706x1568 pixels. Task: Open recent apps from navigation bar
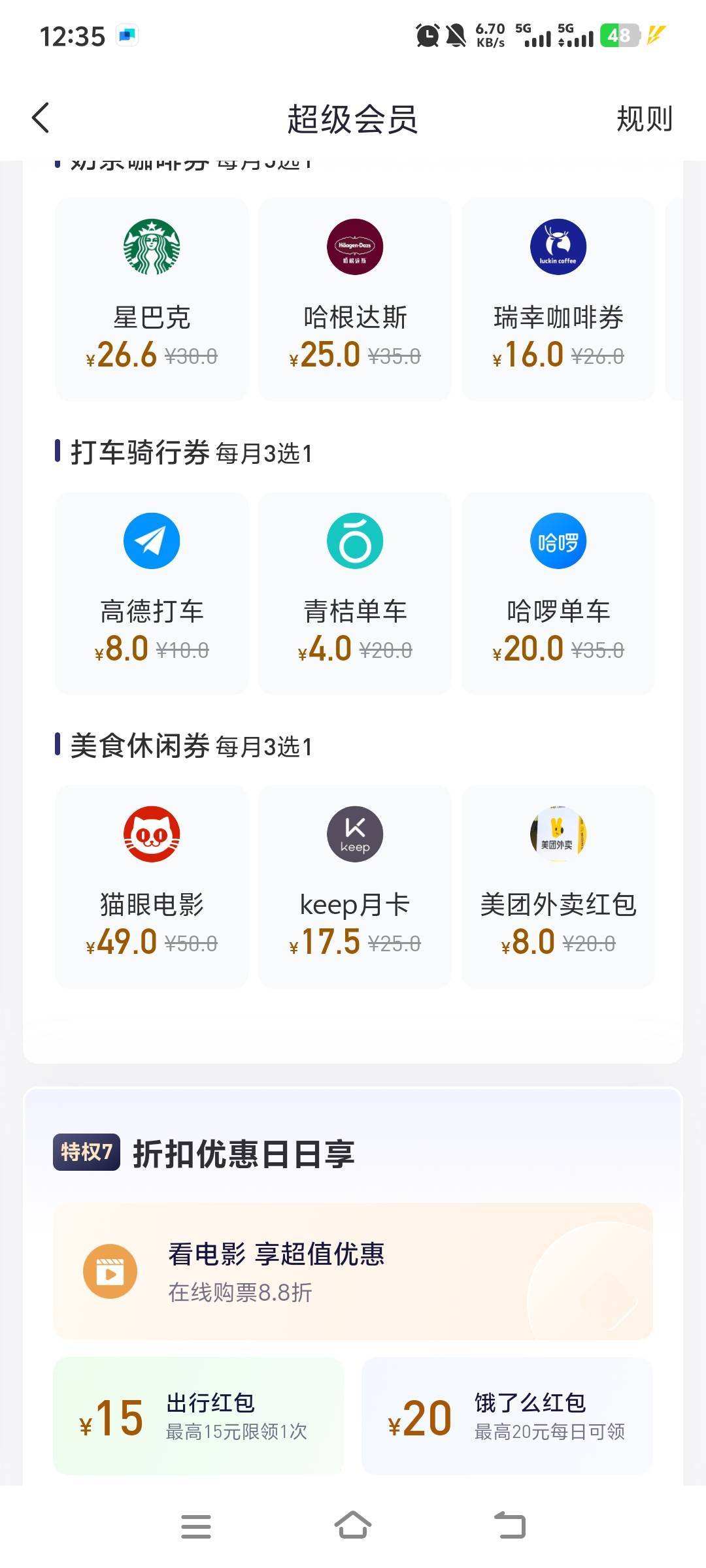(196, 1526)
